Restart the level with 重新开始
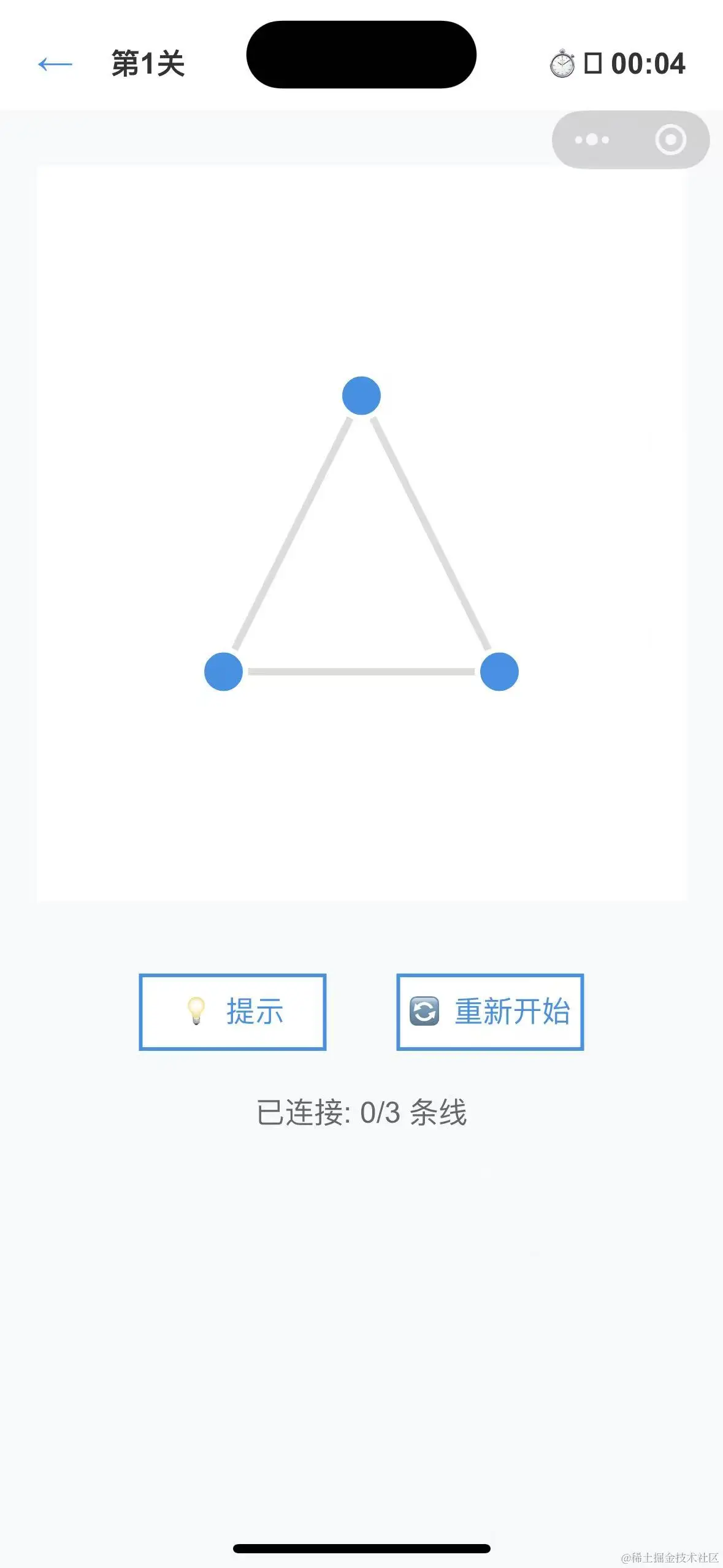This screenshot has width=723, height=1568. 490,1012
